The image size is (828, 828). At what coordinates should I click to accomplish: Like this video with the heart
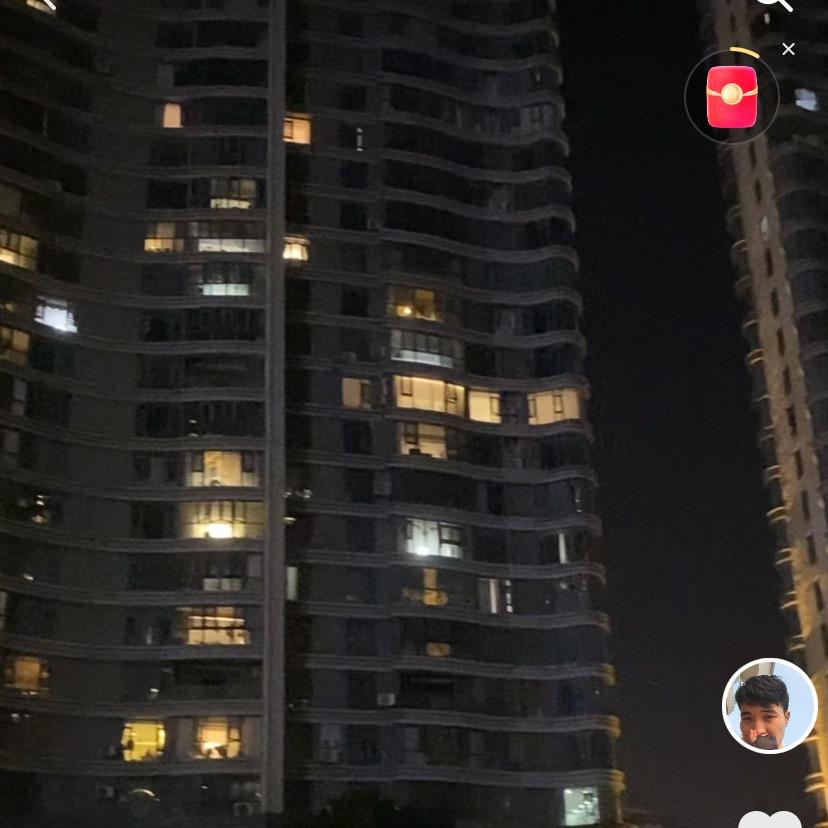(770, 820)
